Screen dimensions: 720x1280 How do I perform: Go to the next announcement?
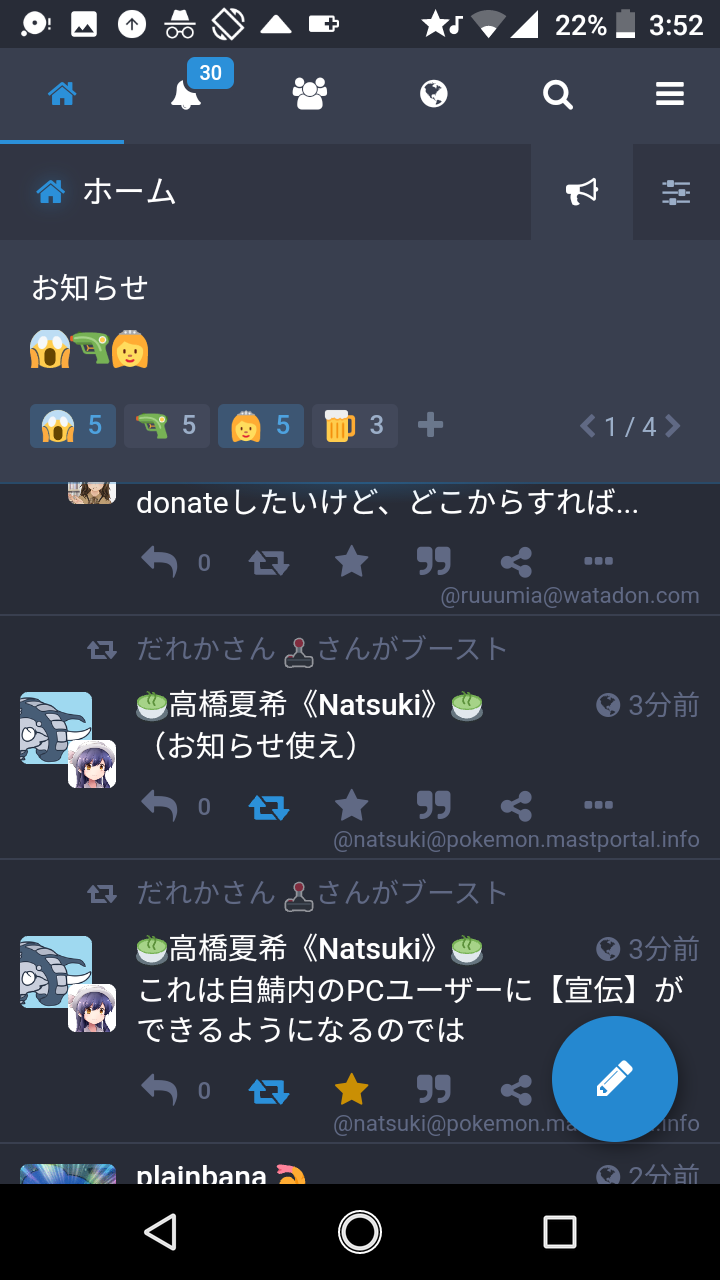pos(673,427)
